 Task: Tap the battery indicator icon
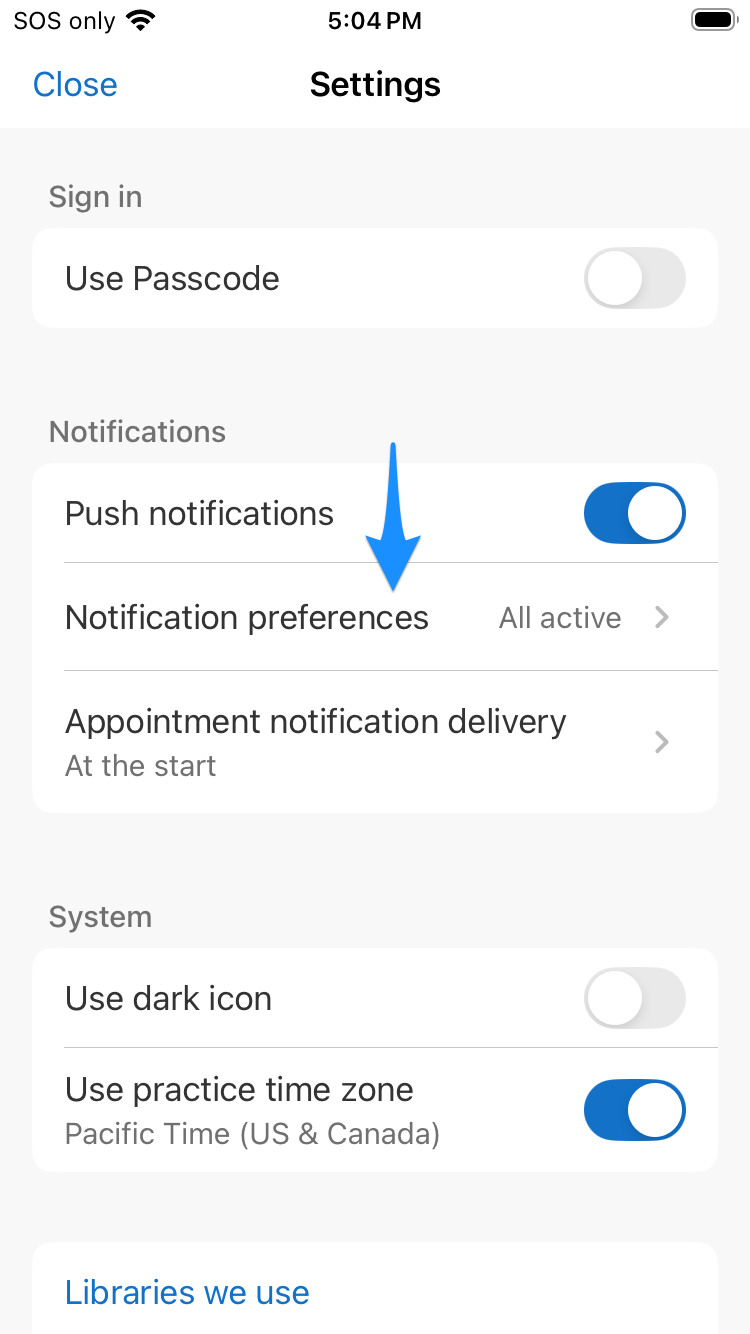(x=714, y=18)
